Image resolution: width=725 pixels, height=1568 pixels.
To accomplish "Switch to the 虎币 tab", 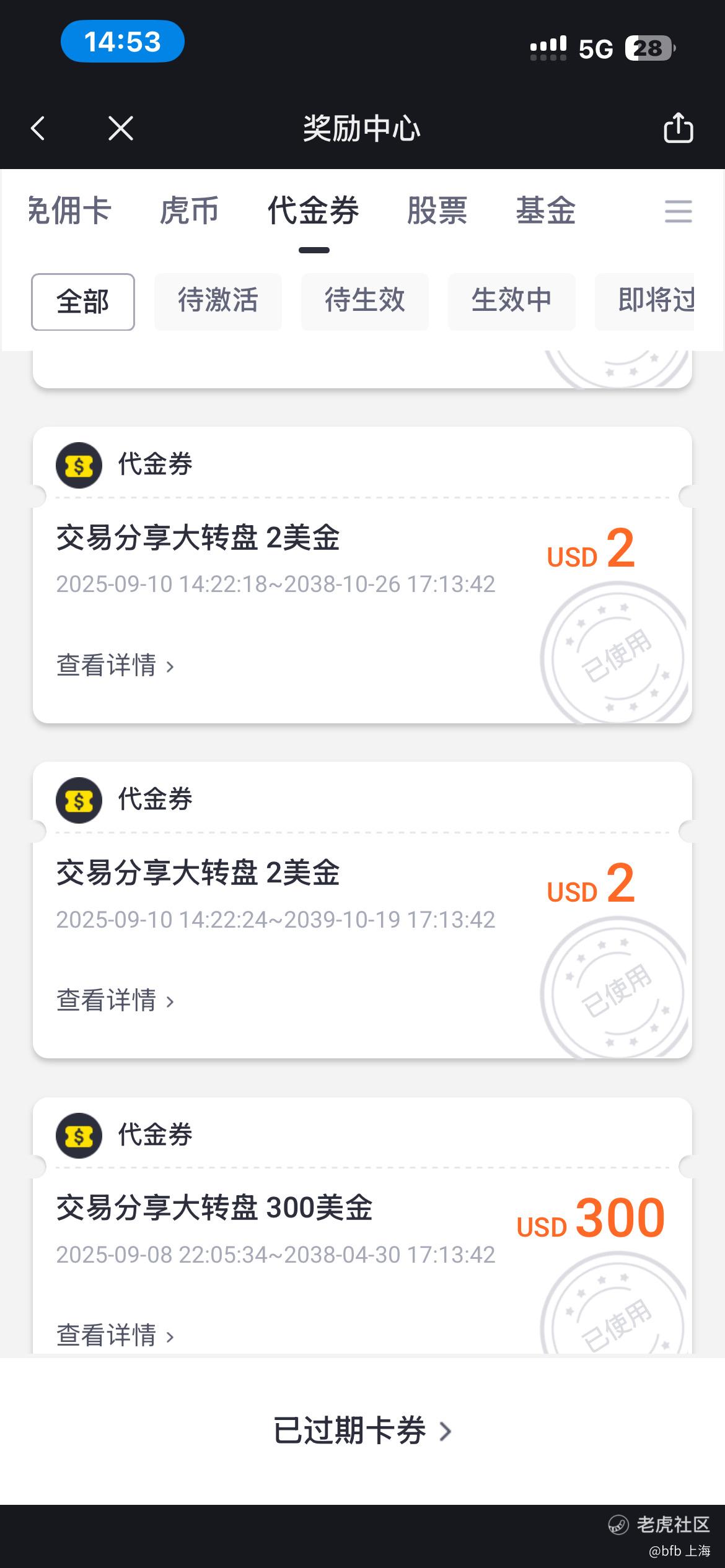I will pyautogui.click(x=189, y=211).
